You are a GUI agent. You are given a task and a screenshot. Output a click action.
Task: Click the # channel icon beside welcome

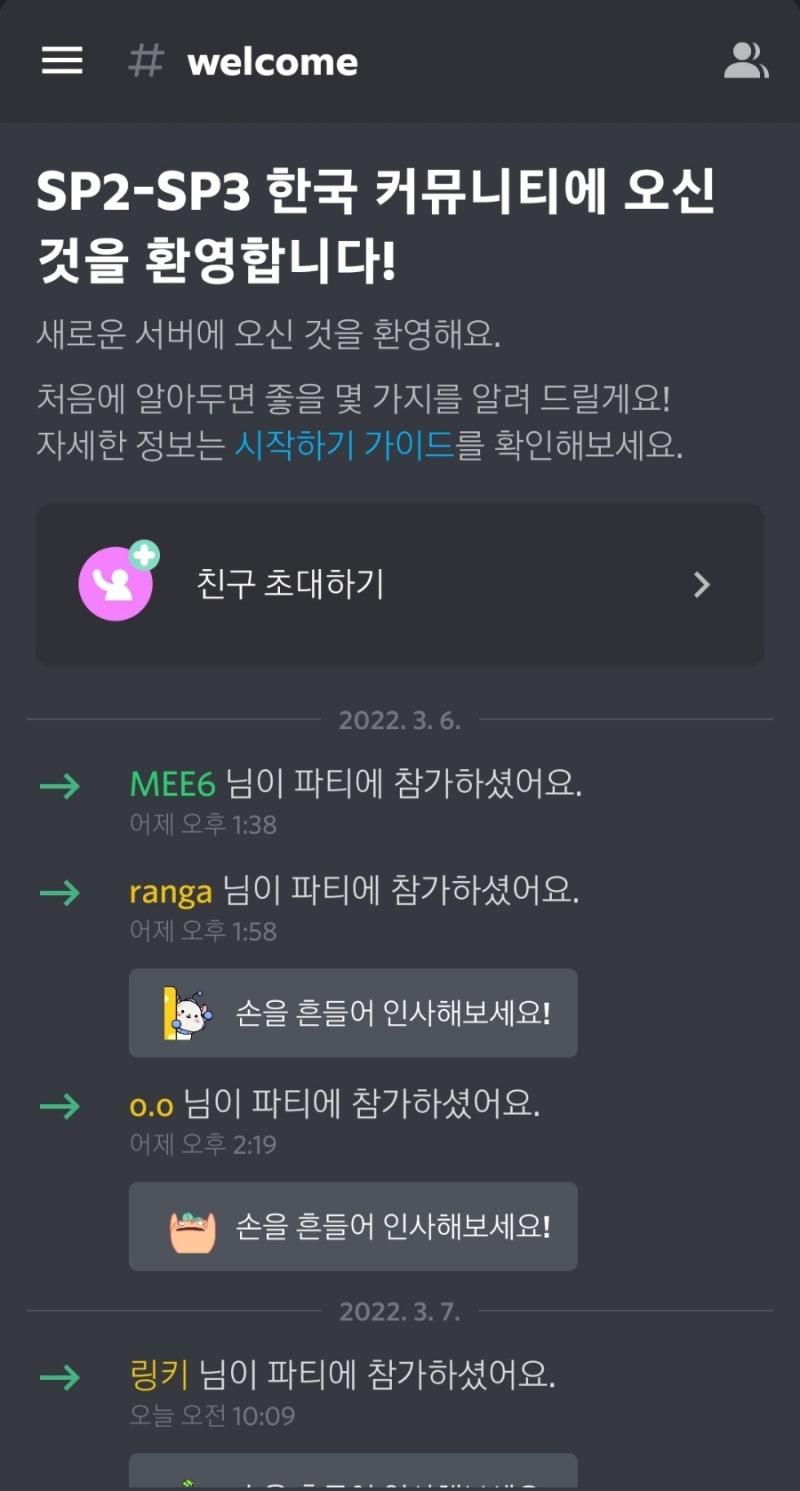(146, 61)
